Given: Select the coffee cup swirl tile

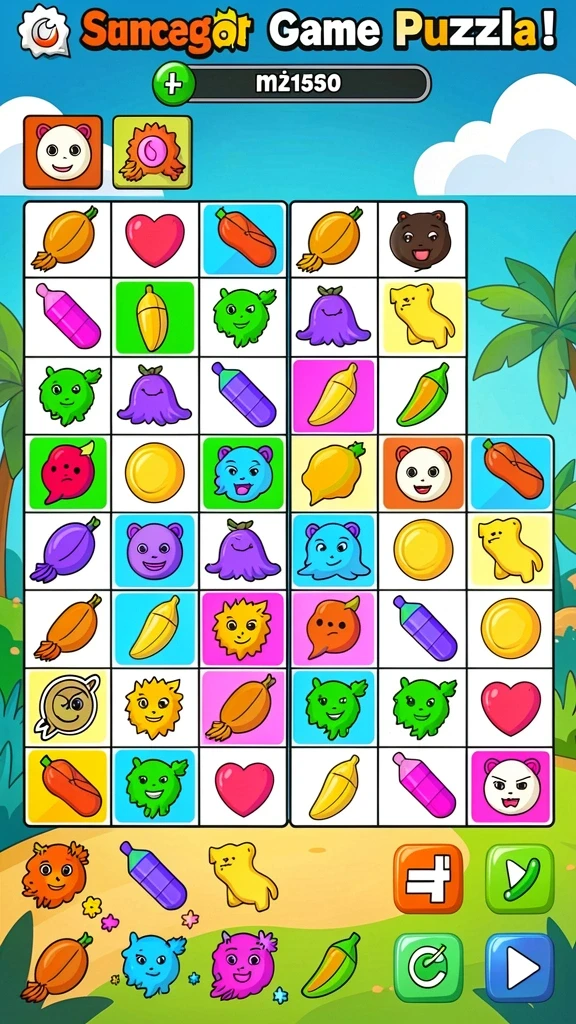Looking at the screenshot, I should [67, 707].
